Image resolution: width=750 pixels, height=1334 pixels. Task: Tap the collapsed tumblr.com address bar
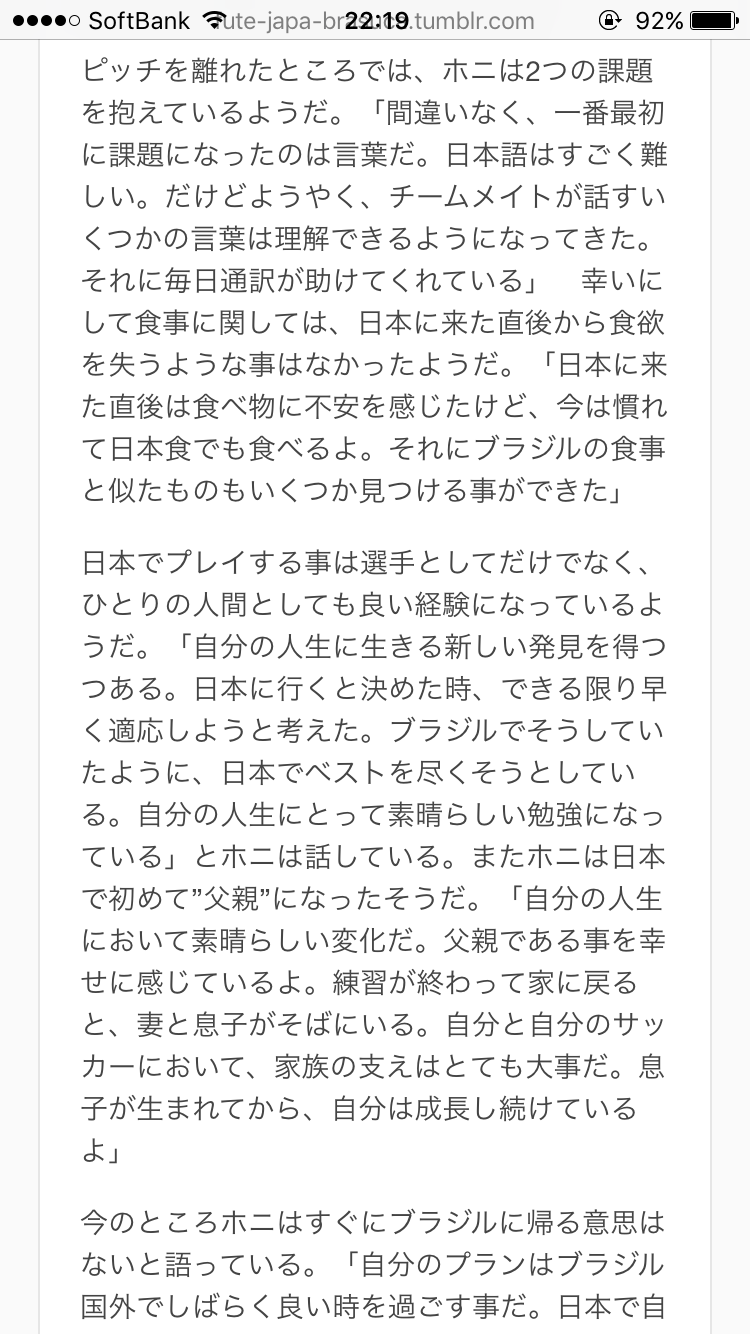click(x=383, y=21)
